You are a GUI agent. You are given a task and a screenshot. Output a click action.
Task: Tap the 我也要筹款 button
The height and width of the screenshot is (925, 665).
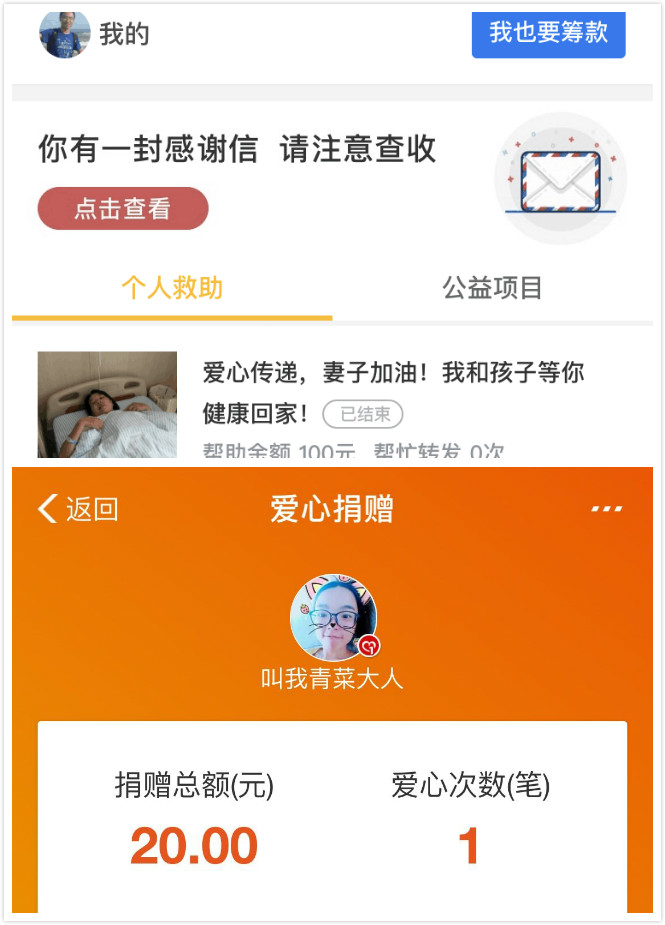click(548, 33)
